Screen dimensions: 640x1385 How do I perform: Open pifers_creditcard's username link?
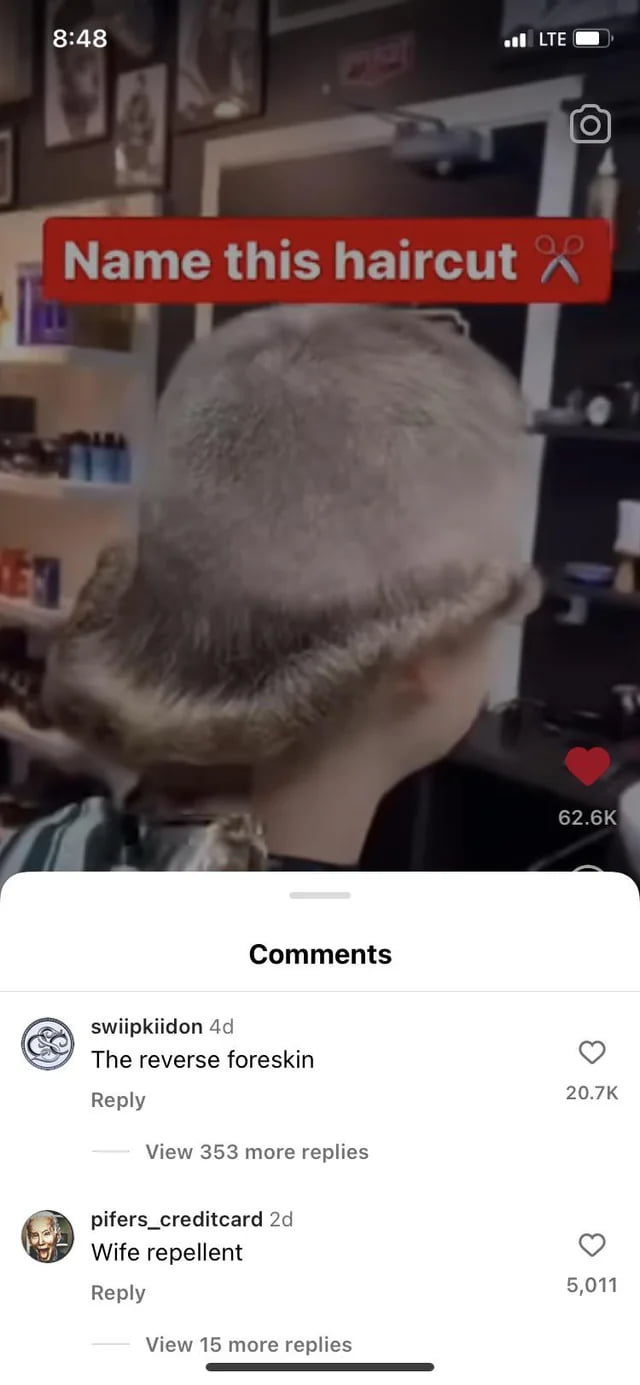(177, 1219)
